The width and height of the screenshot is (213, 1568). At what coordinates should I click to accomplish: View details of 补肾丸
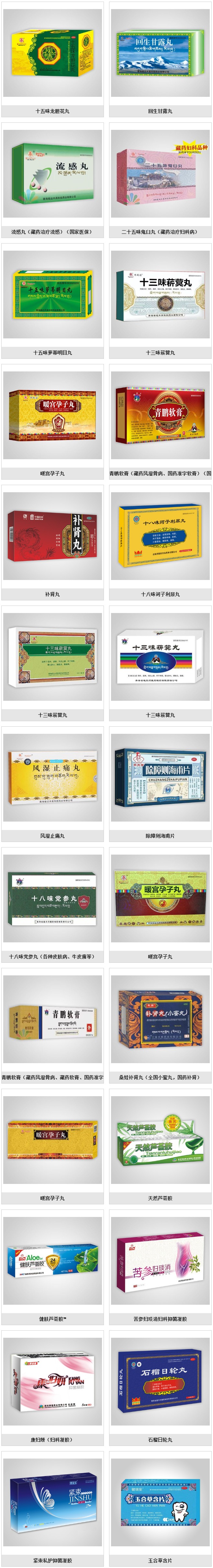(x=52, y=533)
